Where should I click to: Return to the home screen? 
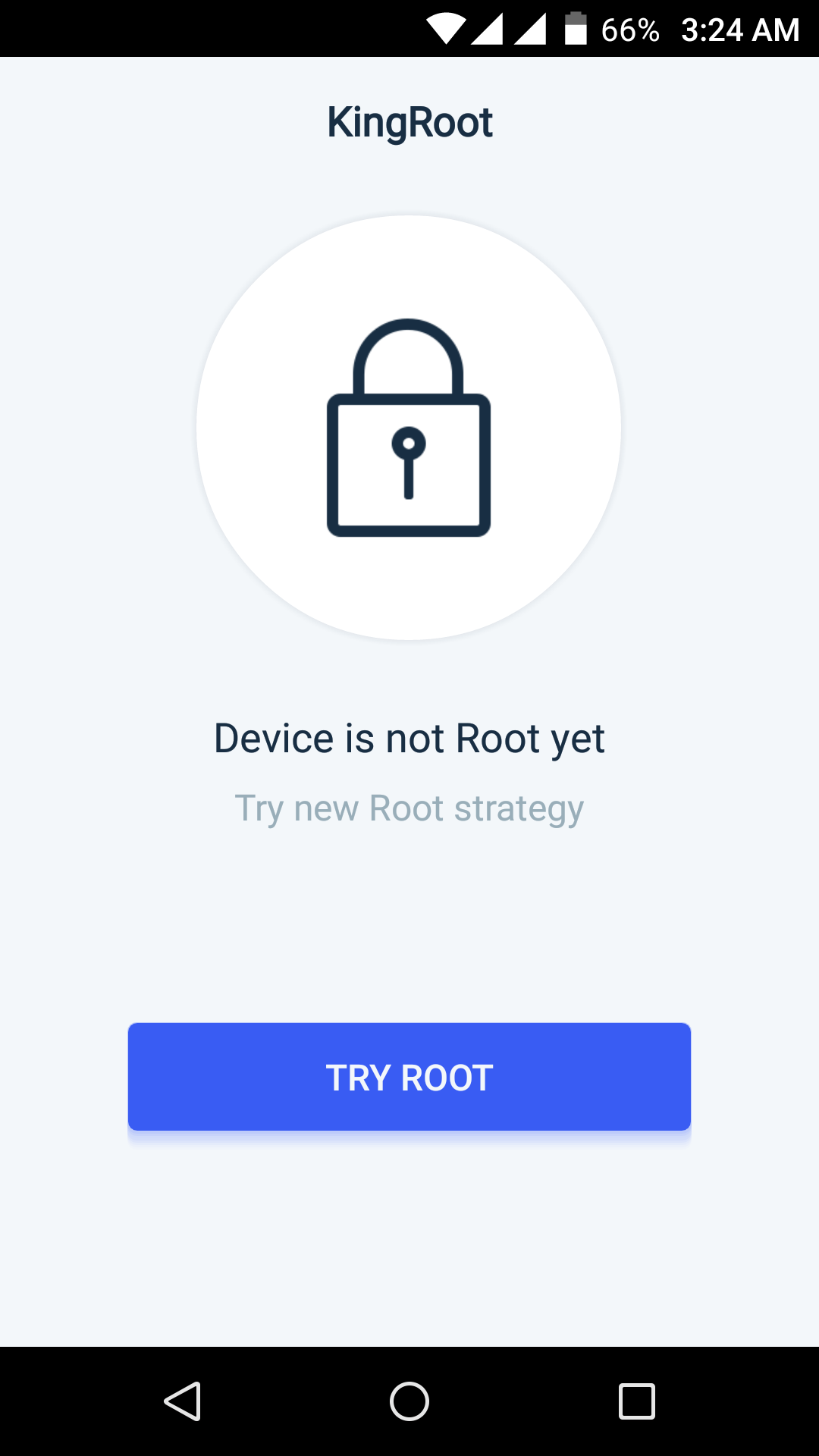tap(409, 1401)
